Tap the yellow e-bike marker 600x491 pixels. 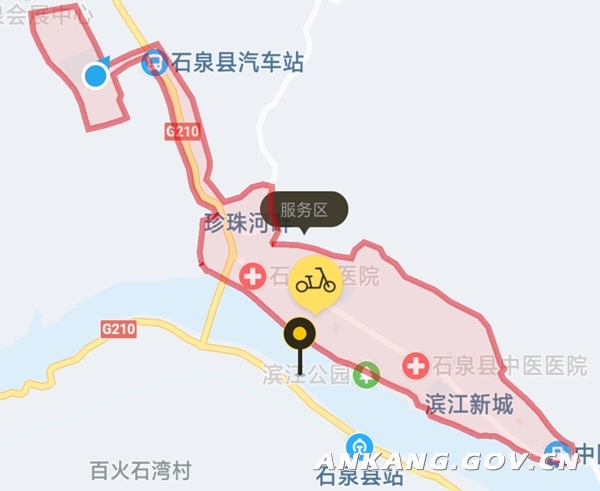tap(316, 282)
